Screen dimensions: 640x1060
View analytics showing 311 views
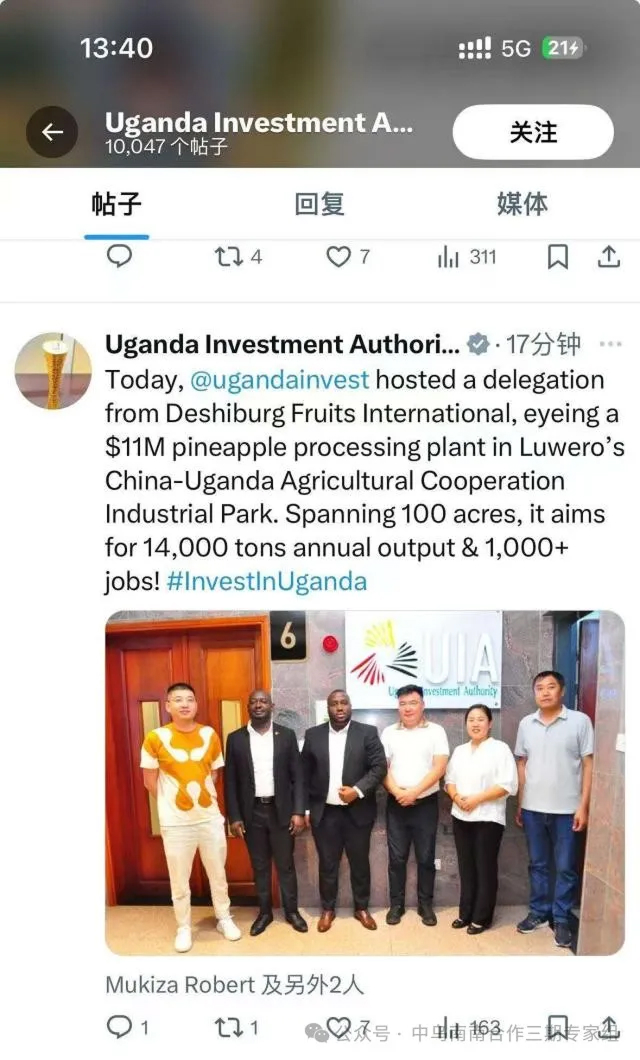point(467,257)
